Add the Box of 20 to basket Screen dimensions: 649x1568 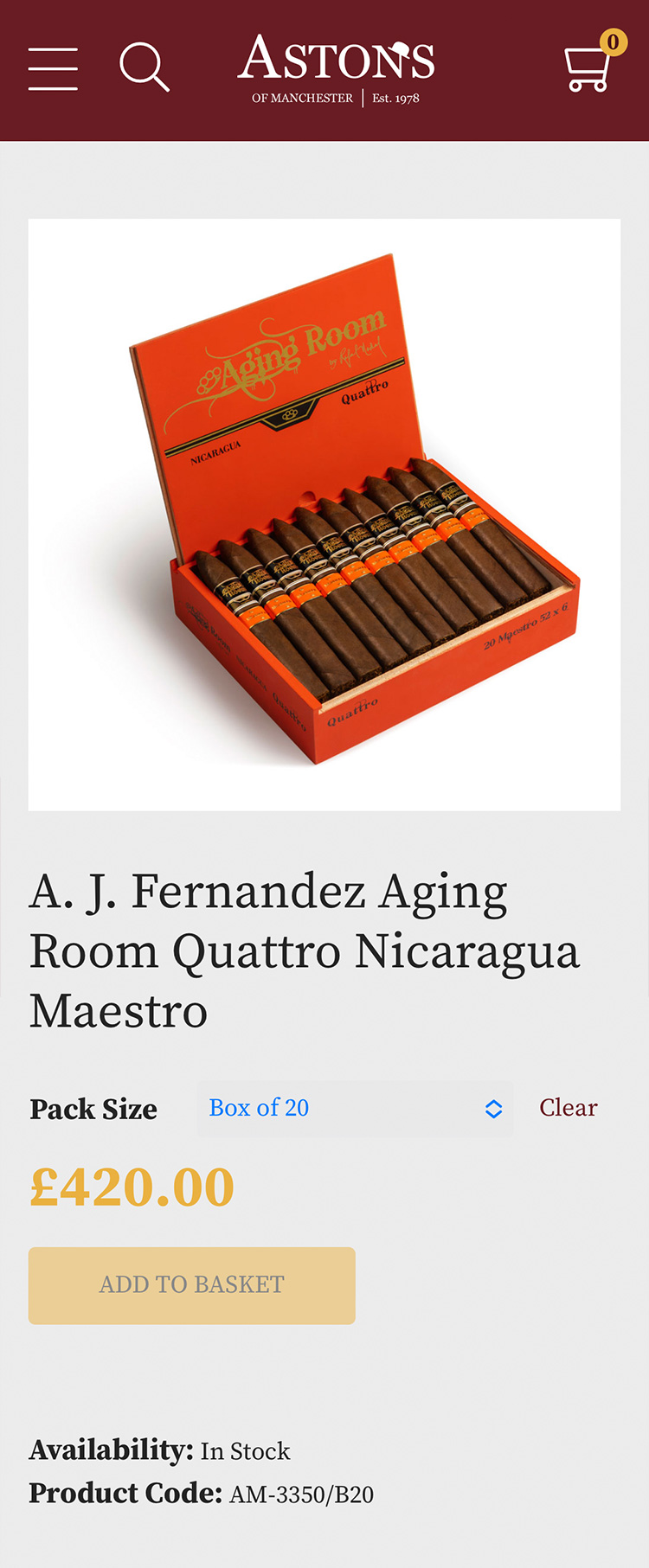tap(192, 1285)
